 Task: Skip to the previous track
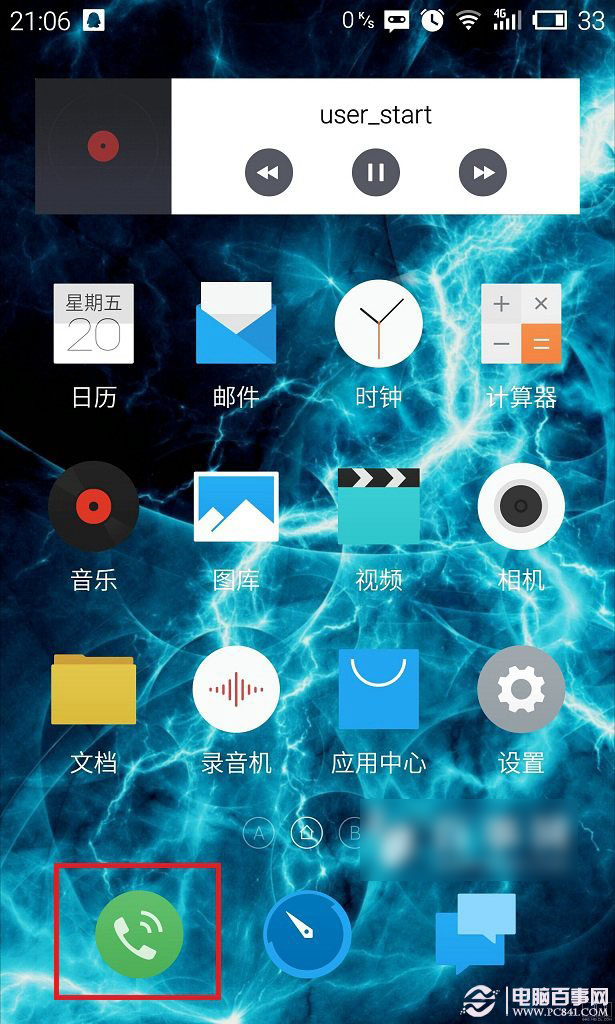[268, 173]
